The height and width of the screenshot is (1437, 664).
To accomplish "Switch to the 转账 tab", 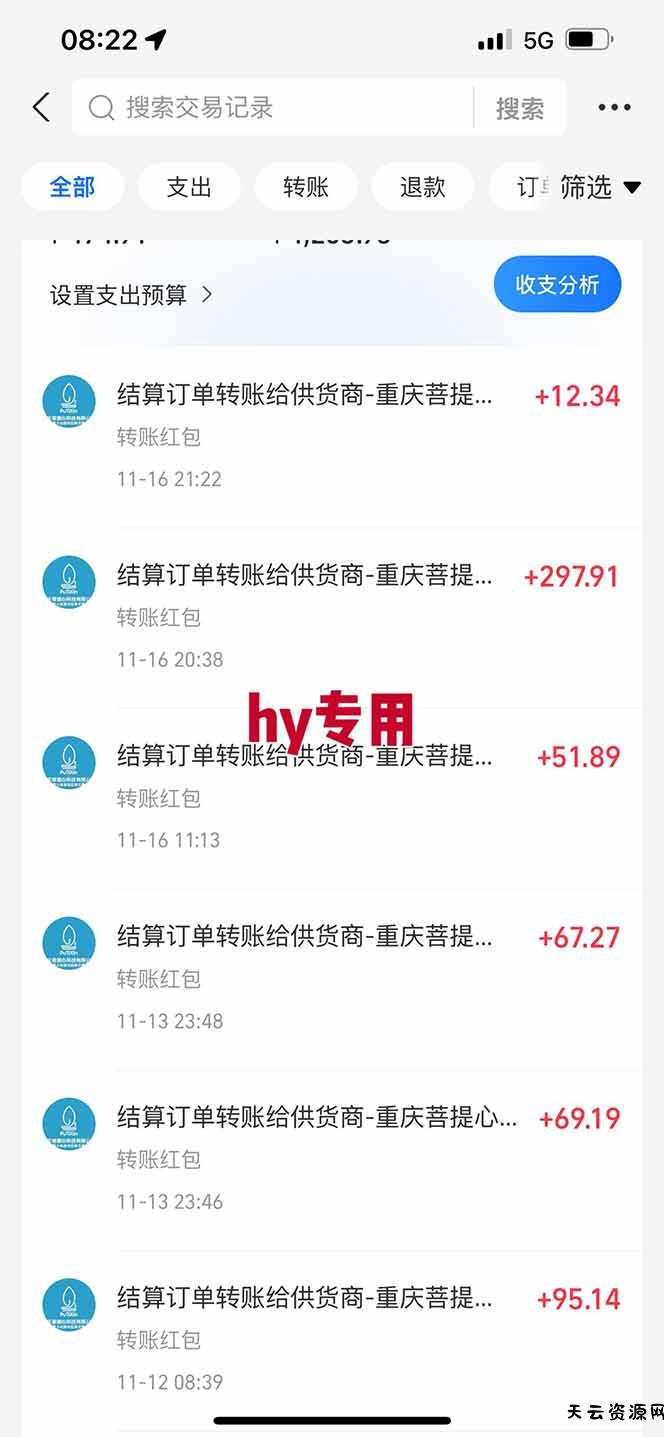I will pos(306,187).
